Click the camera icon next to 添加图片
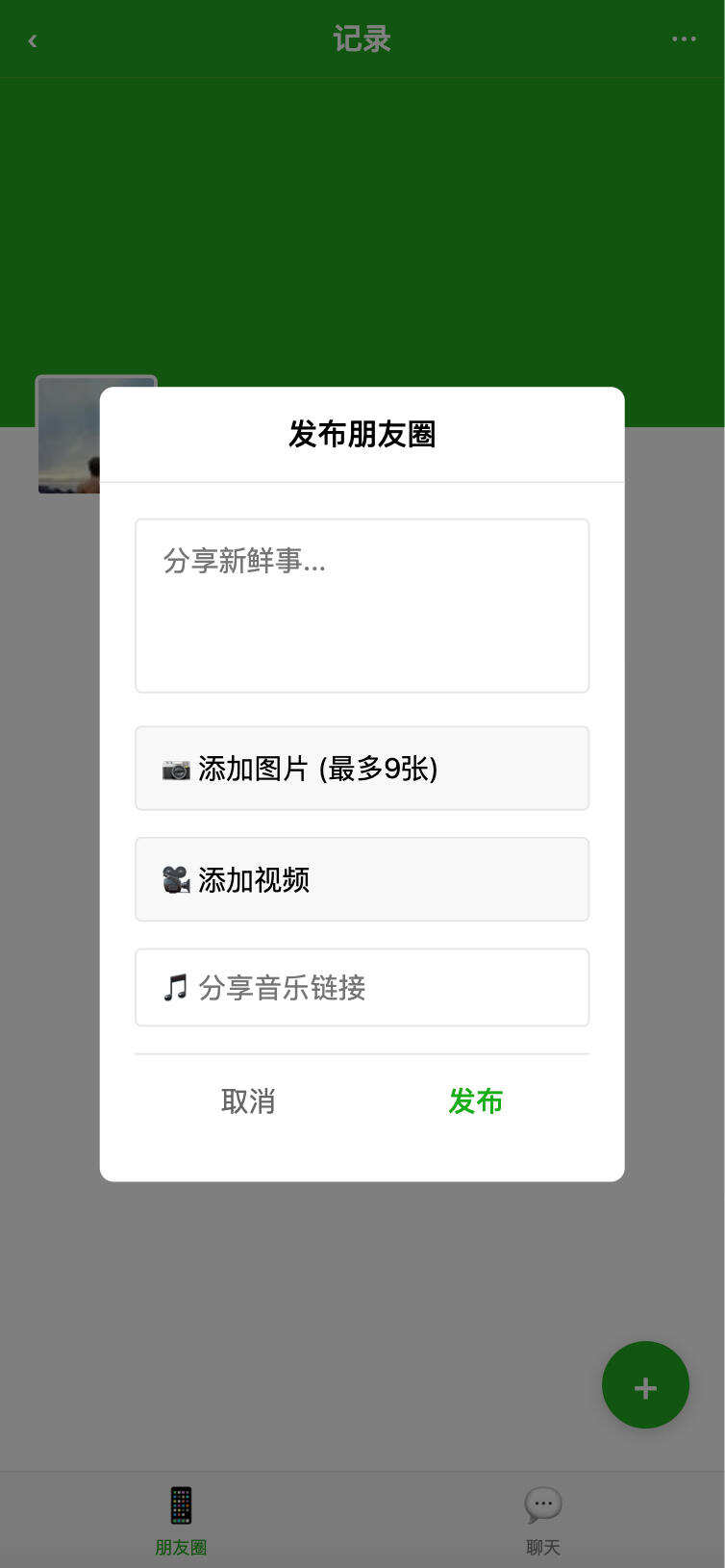The image size is (725, 1568). click(176, 770)
